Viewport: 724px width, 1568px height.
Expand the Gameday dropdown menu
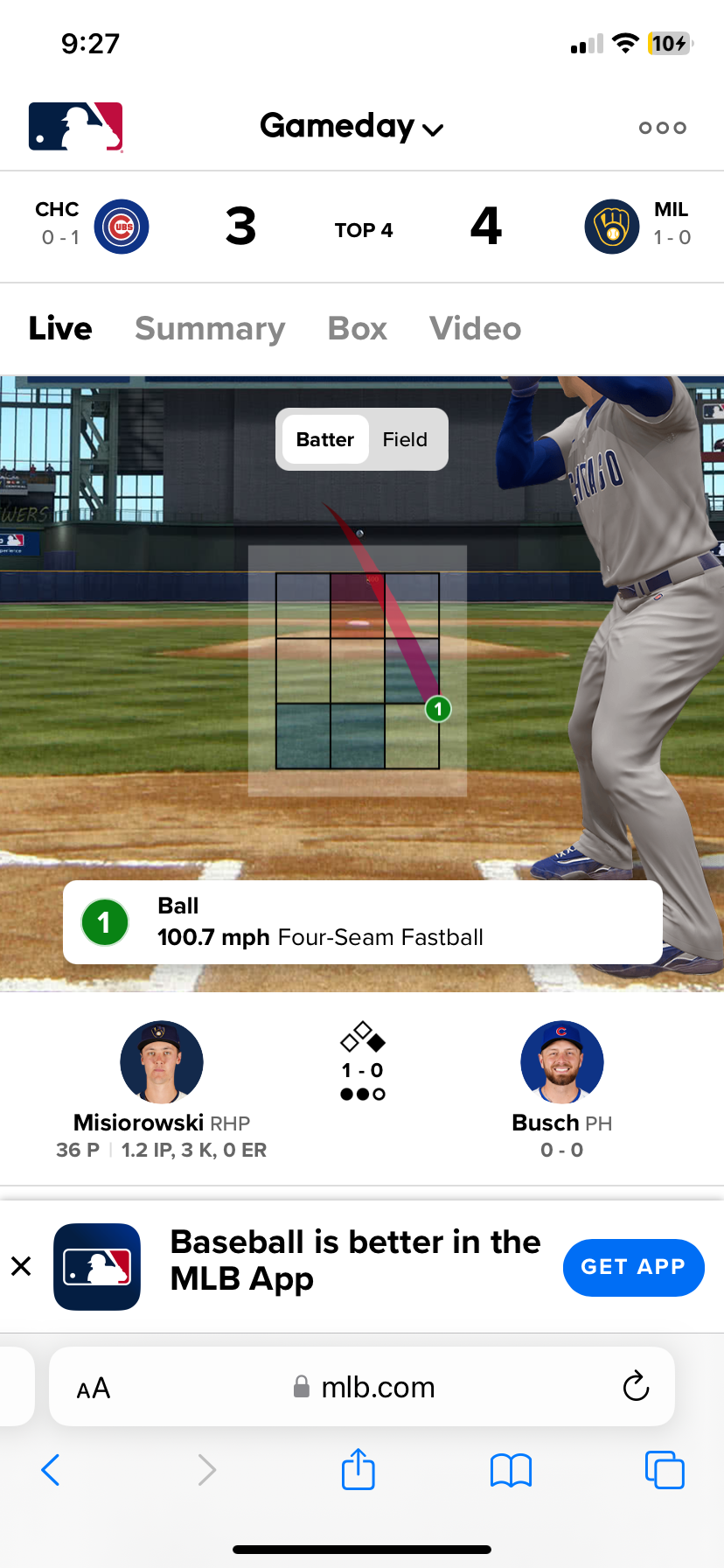pos(352,127)
